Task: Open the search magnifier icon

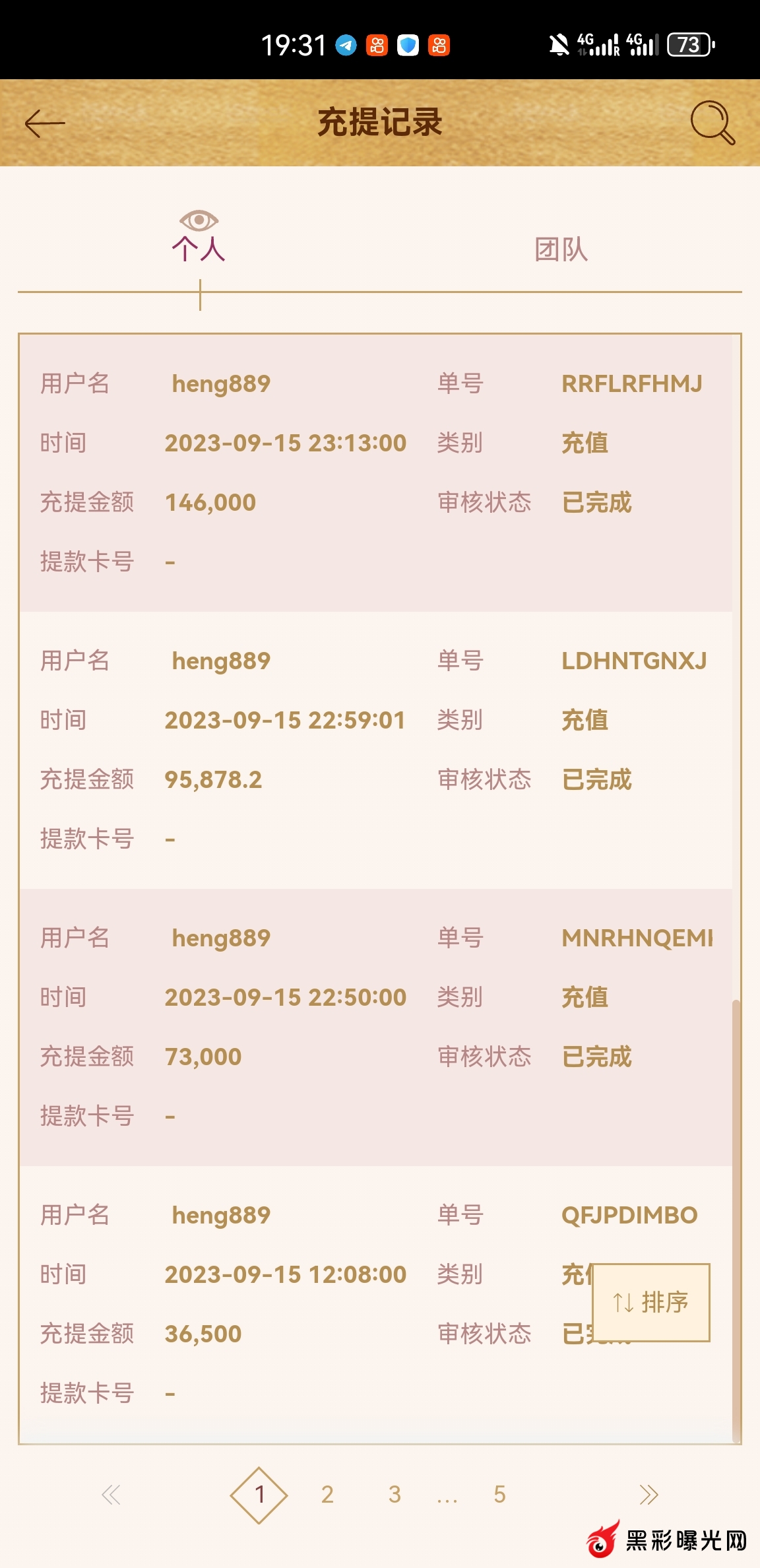Action: click(712, 123)
